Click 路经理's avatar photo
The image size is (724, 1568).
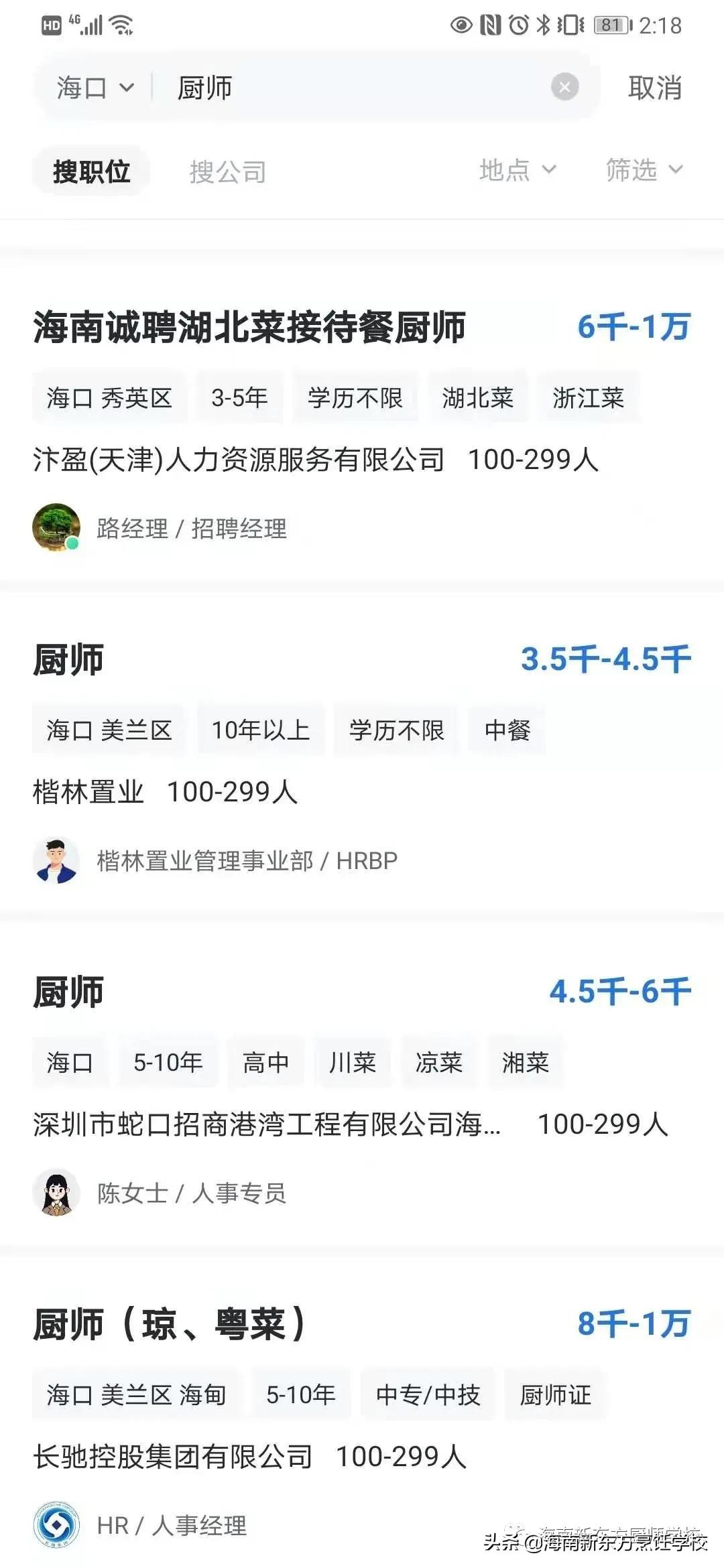[56, 528]
